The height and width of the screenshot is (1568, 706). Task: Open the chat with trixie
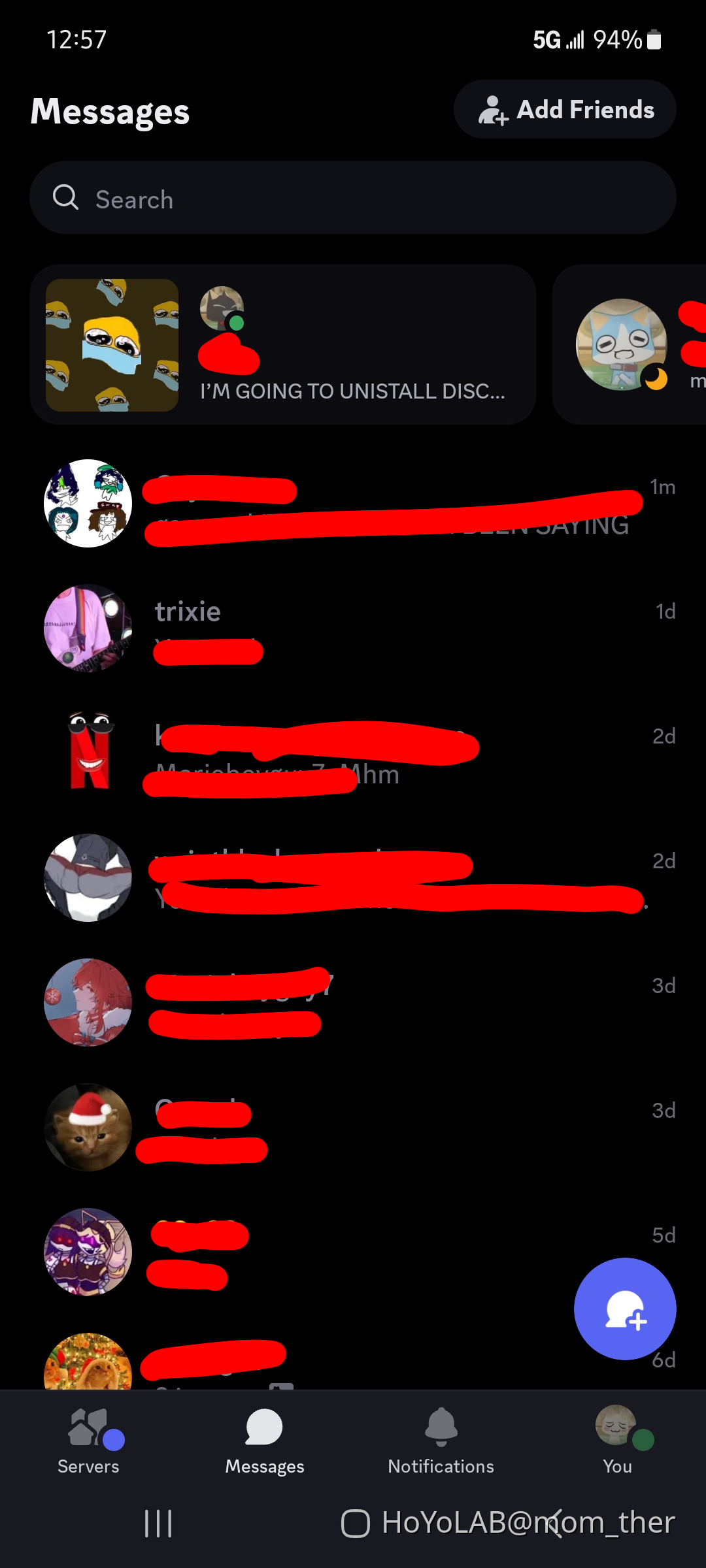[353, 629]
